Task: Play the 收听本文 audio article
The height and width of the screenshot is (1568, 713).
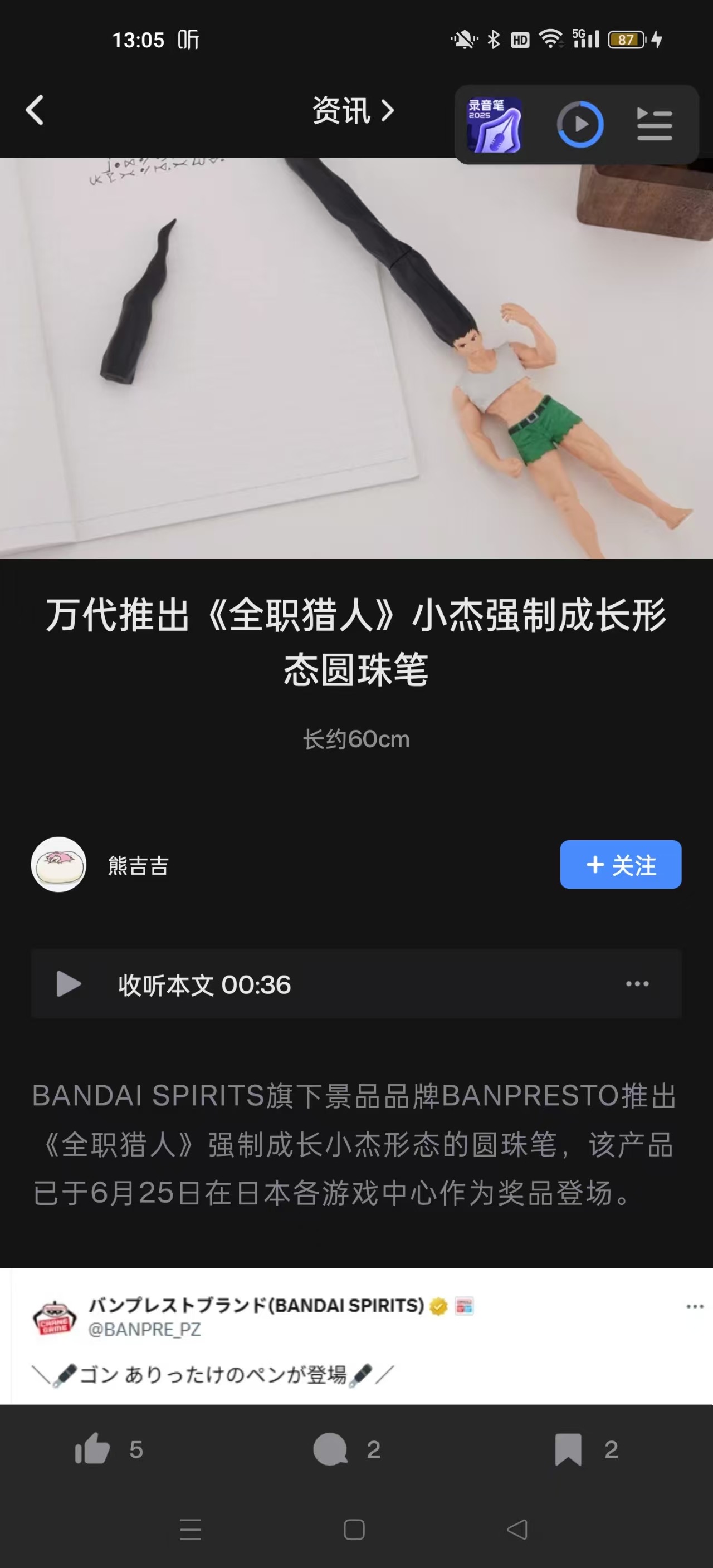Action: (69, 984)
